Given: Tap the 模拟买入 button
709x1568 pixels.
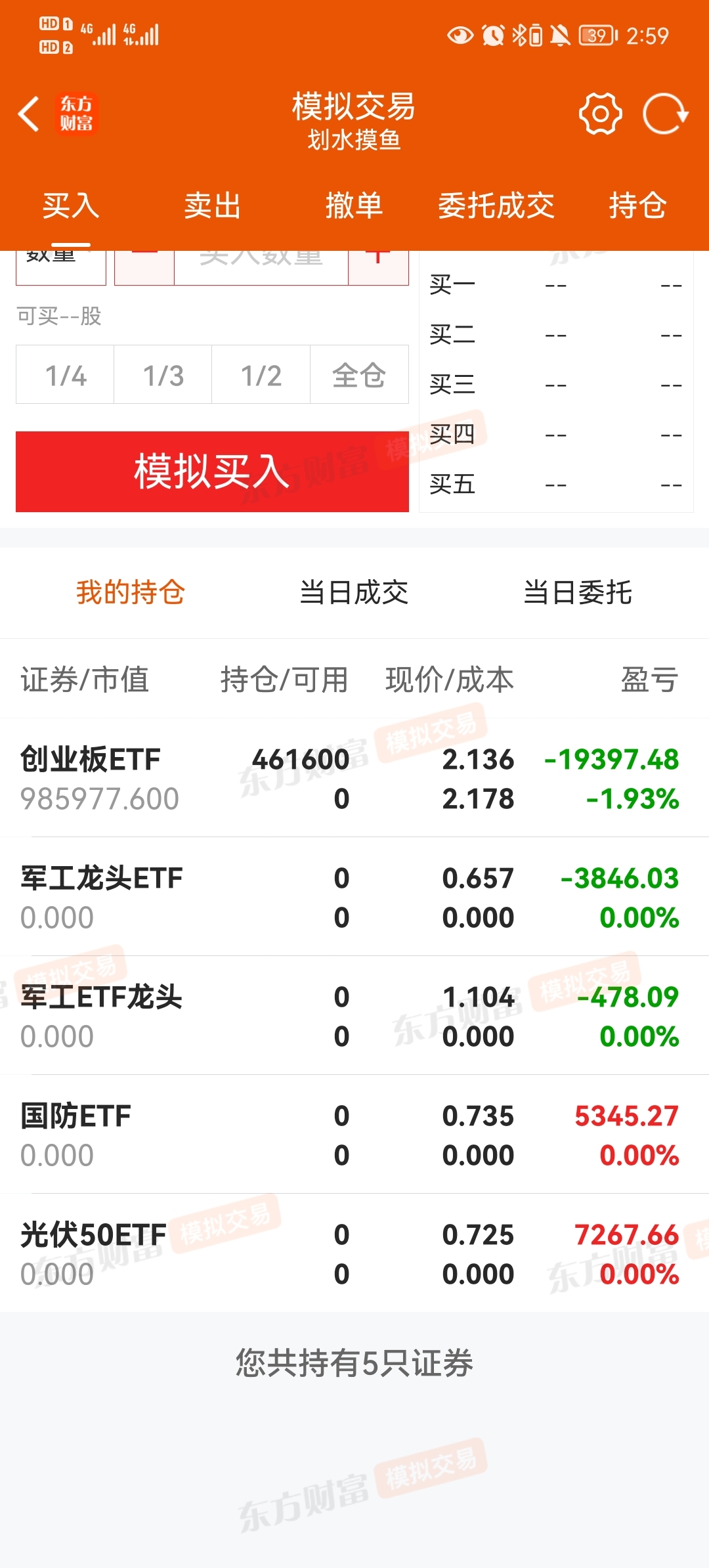Looking at the screenshot, I should pos(212,471).
